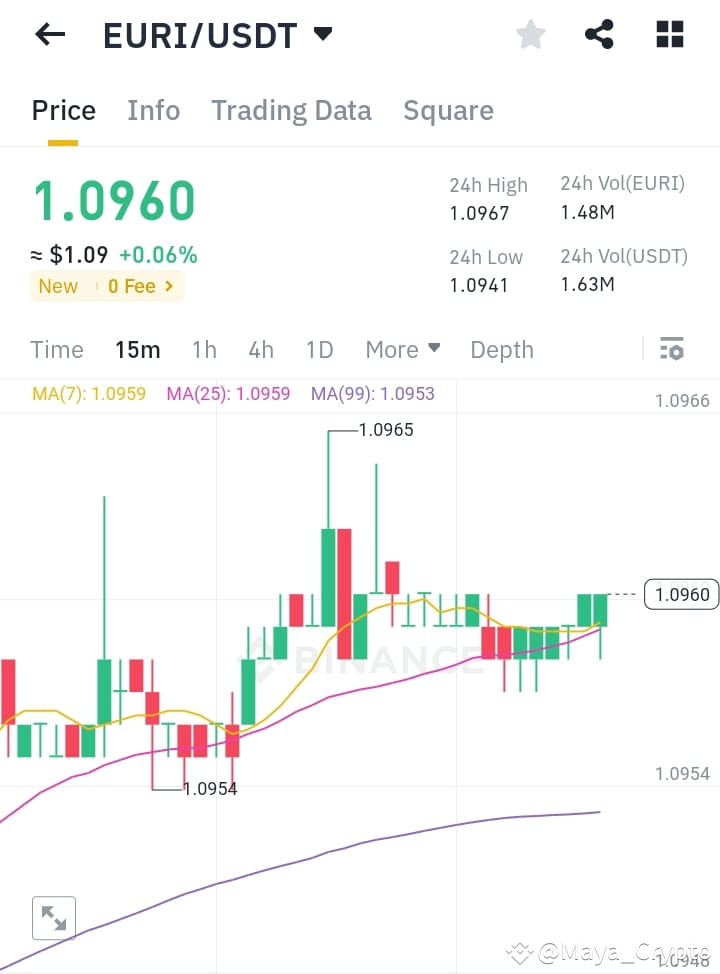This screenshot has width=720, height=974.
Task: Click the 1.0960 current price label
Action: [681, 594]
